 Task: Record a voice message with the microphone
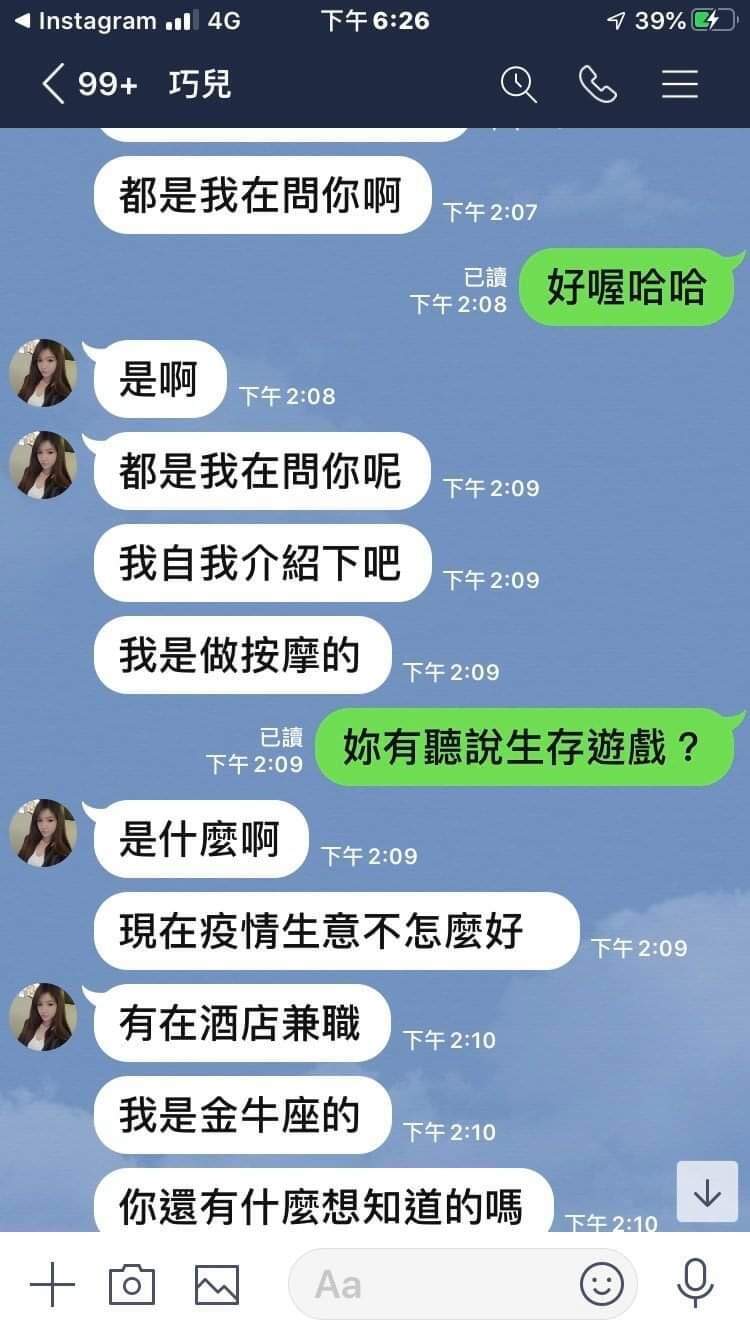tap(694, 1284)
